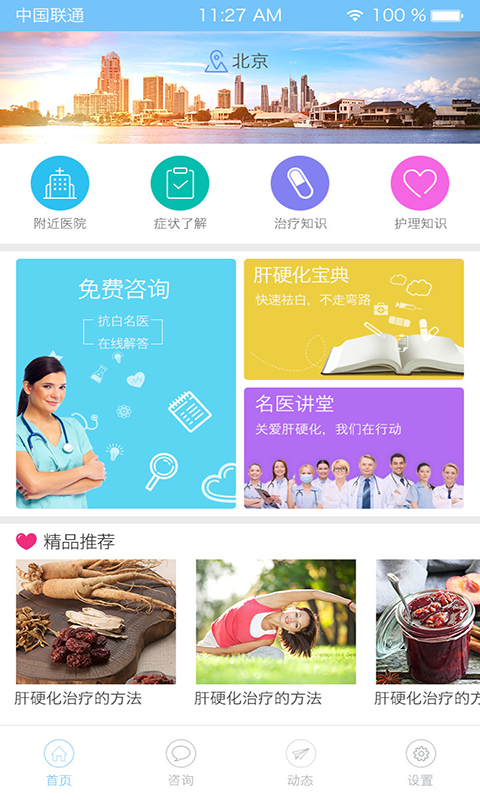The image size is (480, 800).
Task: Open the recommended article with yoga woman image
Action: [276, 633]
